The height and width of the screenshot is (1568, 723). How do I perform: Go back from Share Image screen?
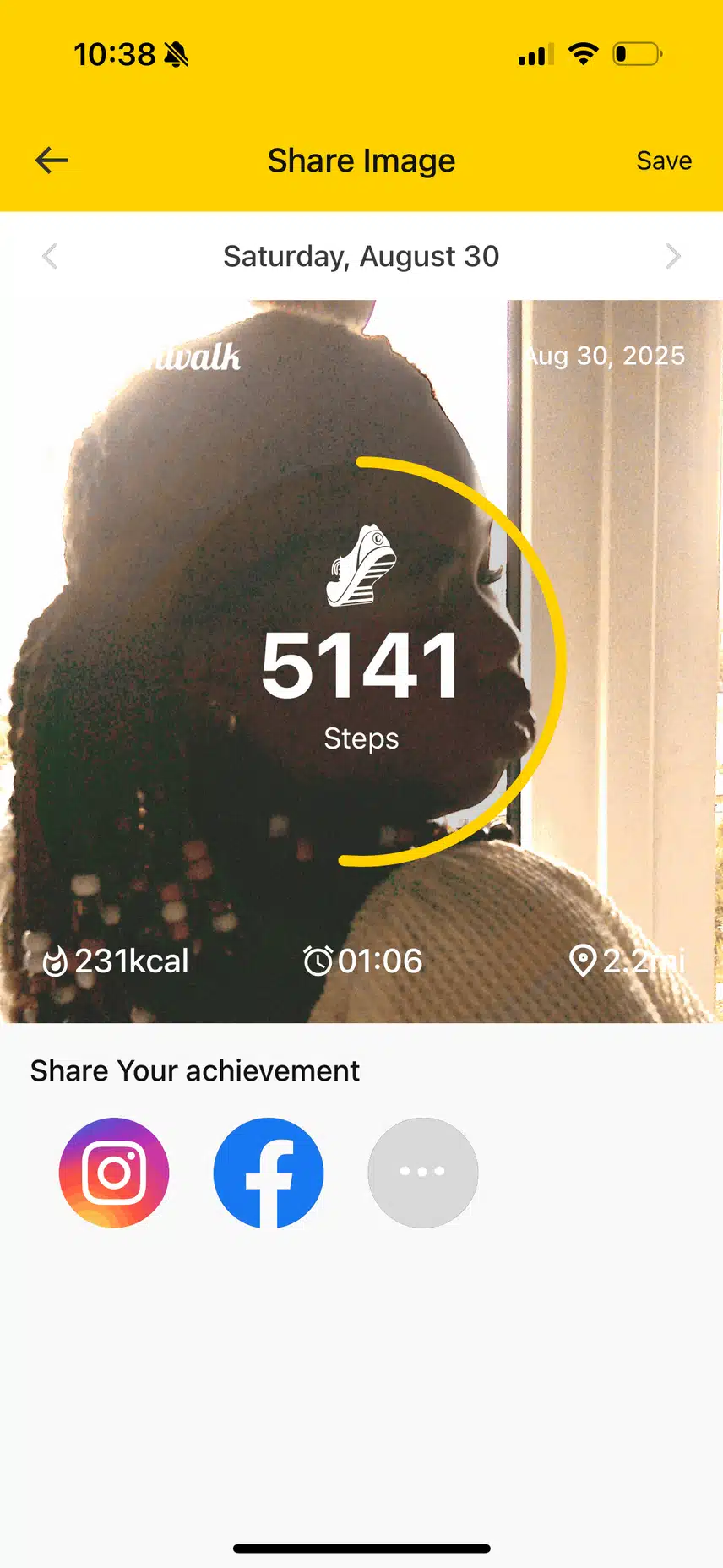52,160
